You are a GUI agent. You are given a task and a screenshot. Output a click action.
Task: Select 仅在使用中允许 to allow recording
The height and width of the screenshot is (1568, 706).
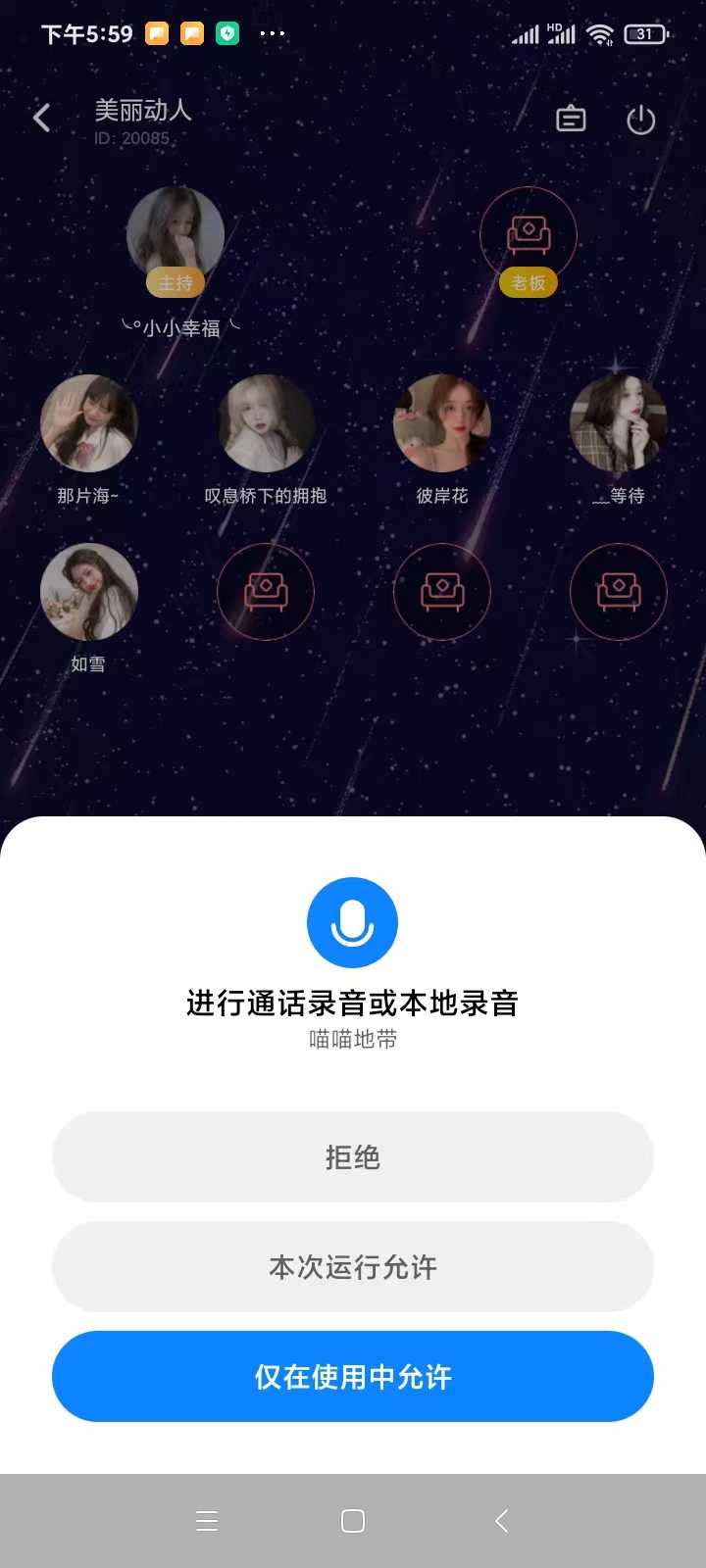tap(353, 1377)
